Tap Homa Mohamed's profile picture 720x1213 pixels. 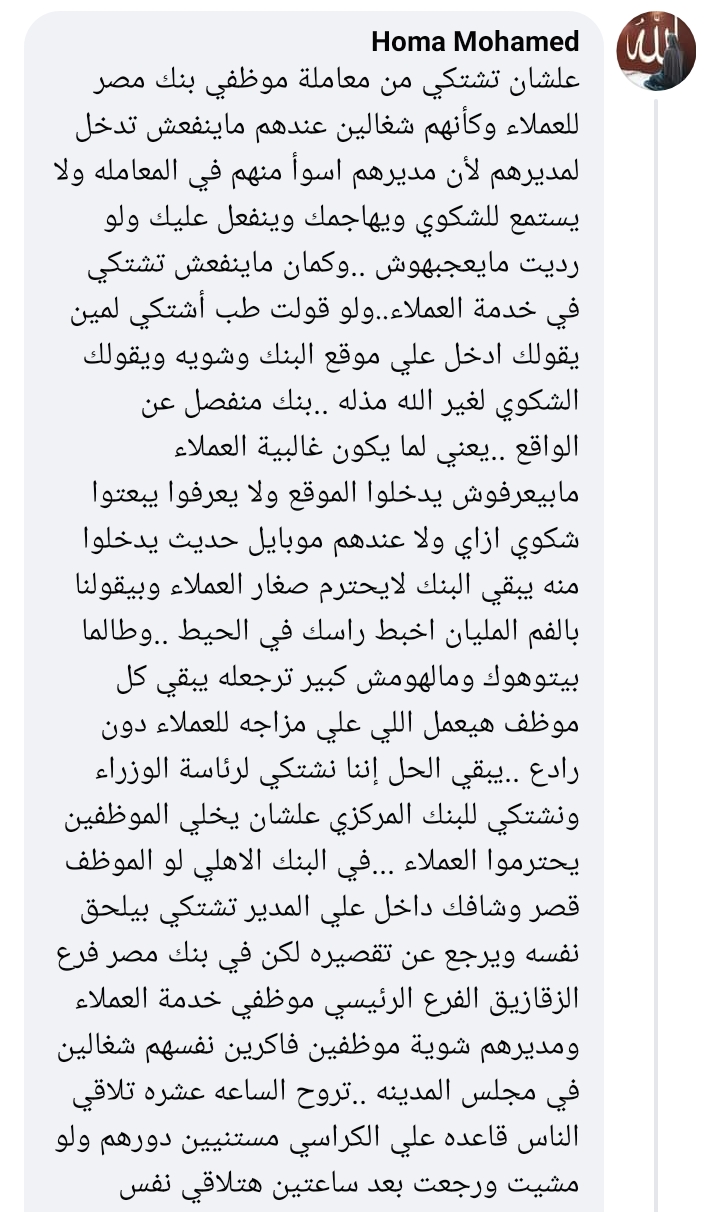[x=655, y=52]
